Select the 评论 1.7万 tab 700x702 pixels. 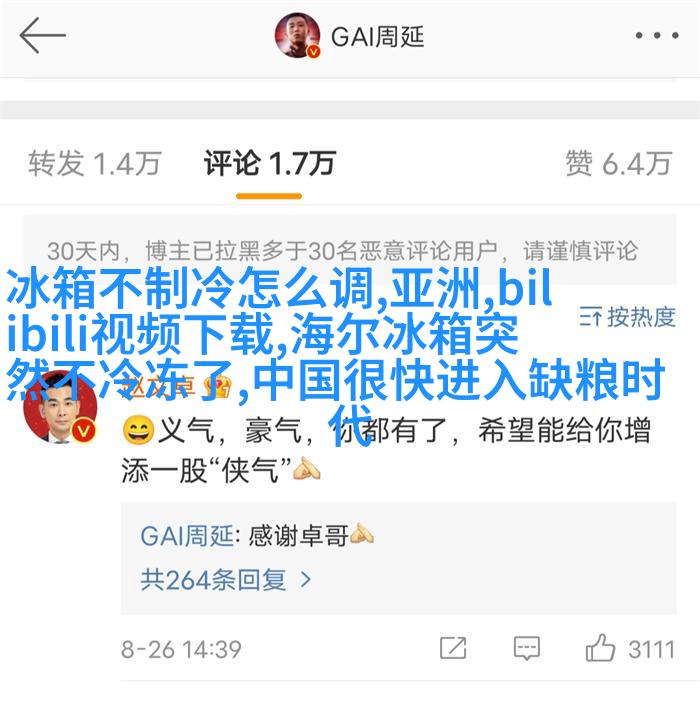269,163
